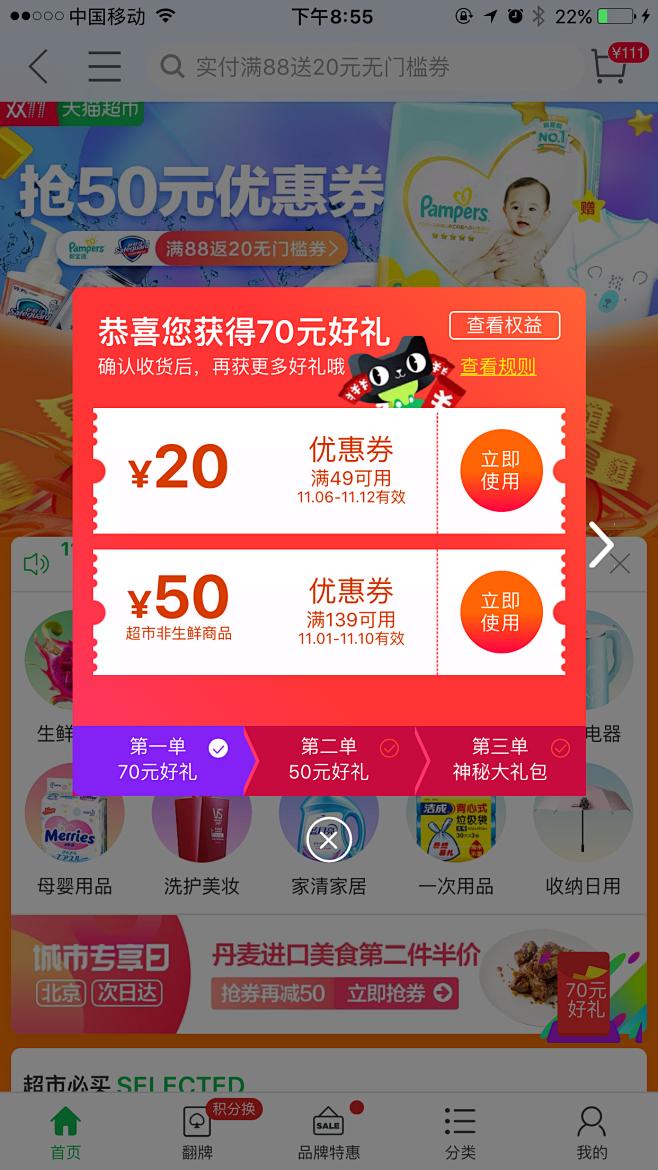Image resolution: width=658 pixels, height=1170 pixels.
Task: Open the hamburger menu in the top bar
Action: [x=104, y=67]
